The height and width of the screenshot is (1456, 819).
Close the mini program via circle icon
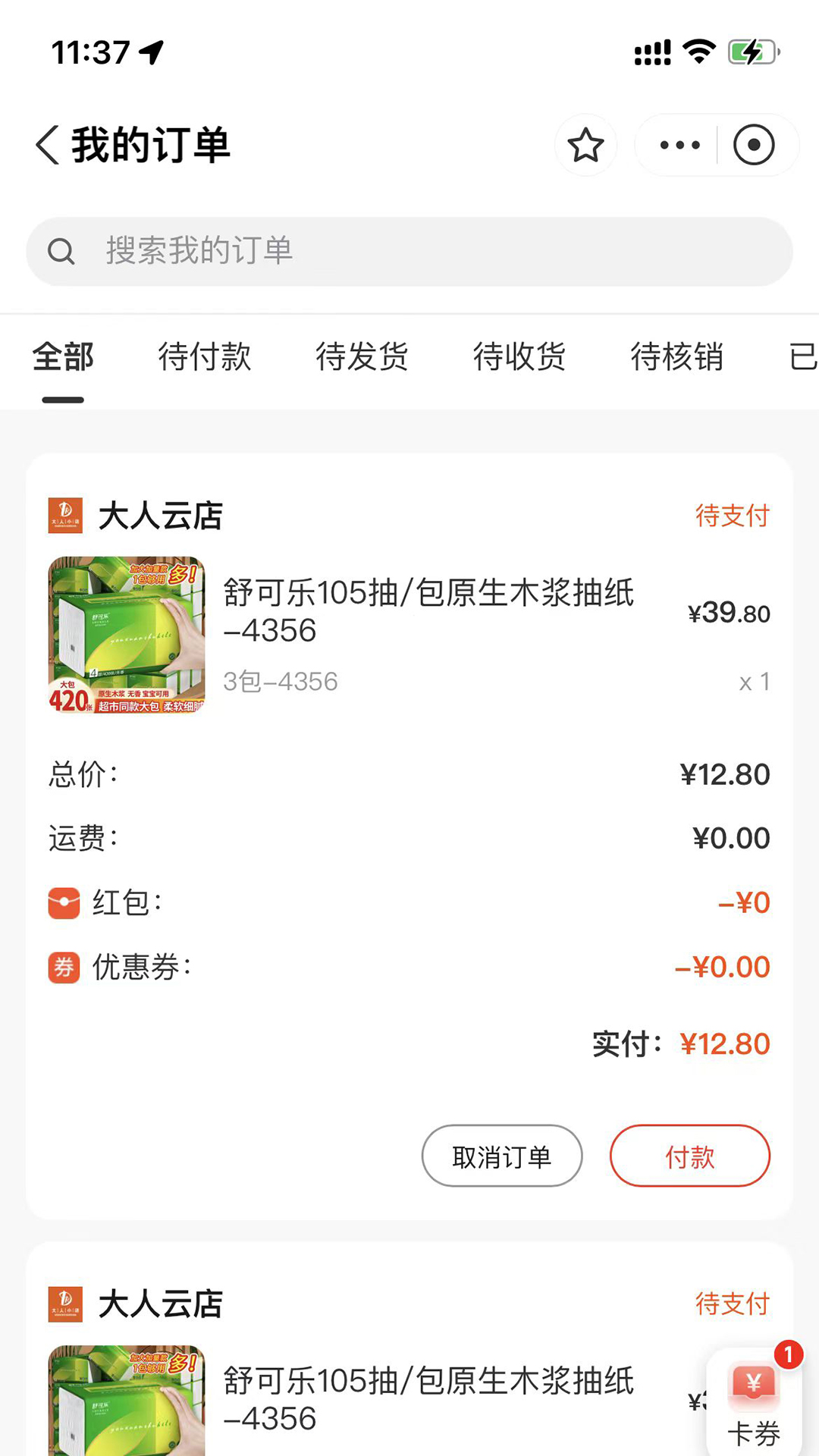(754, 145)
